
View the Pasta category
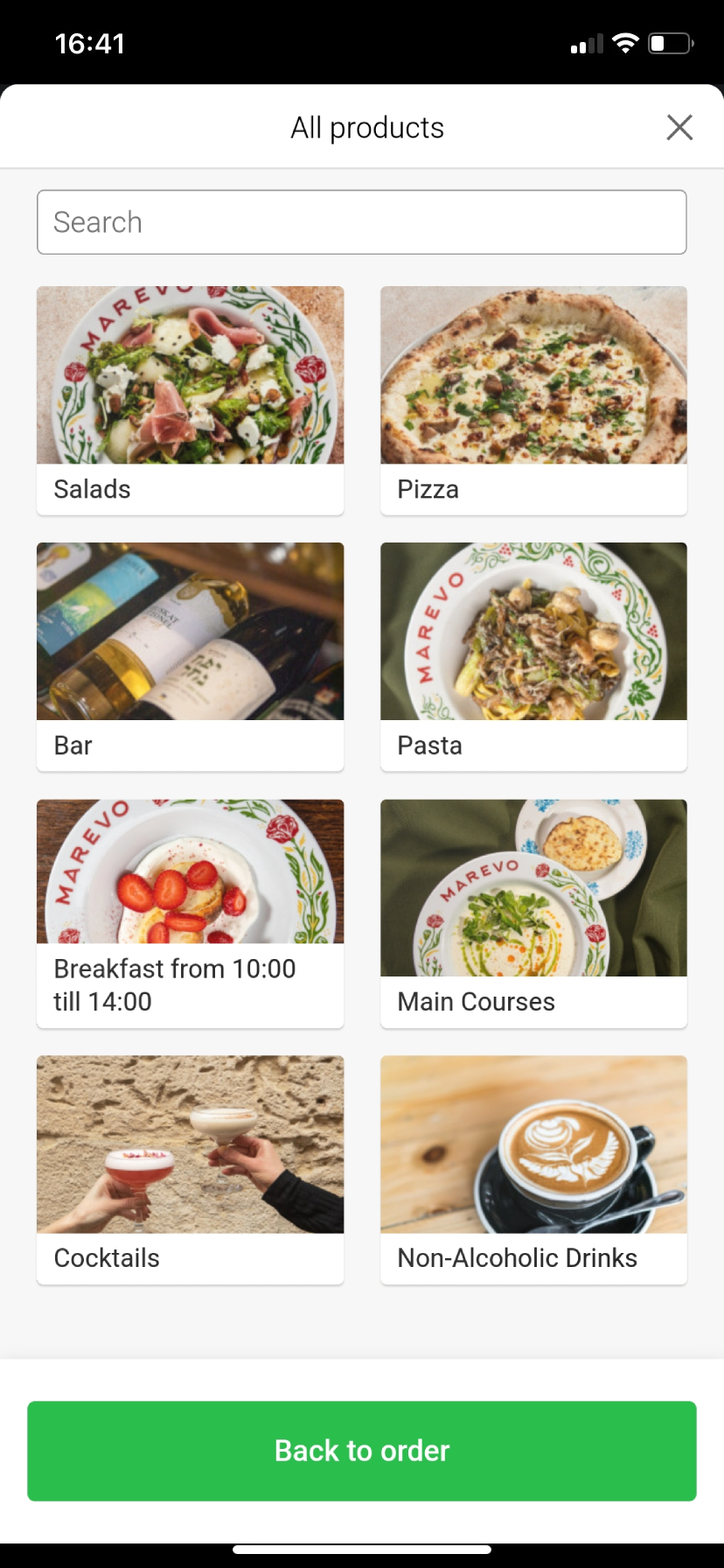pos(533,657)
